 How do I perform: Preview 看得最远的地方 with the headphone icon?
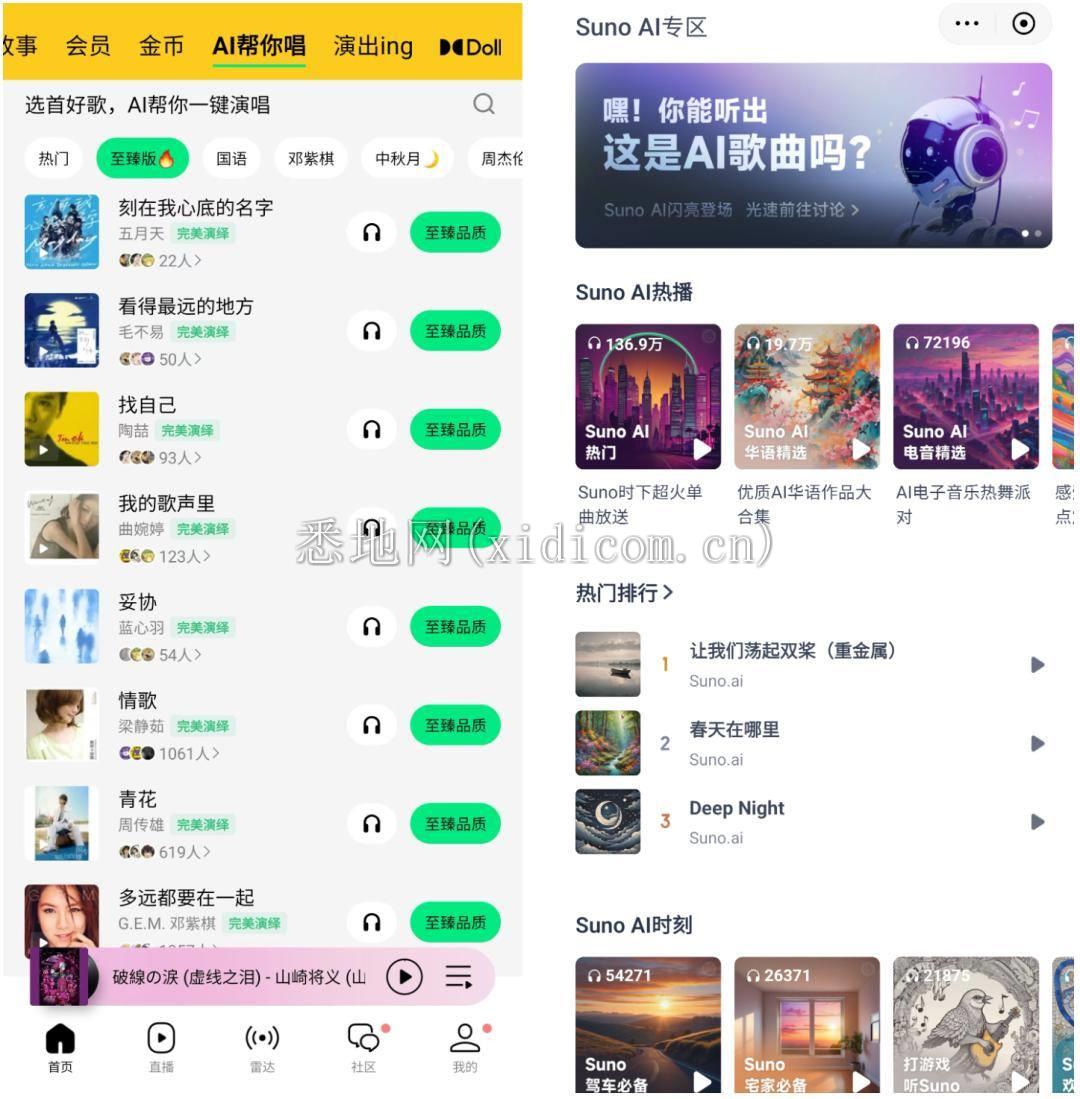click(x=372, y=331)
